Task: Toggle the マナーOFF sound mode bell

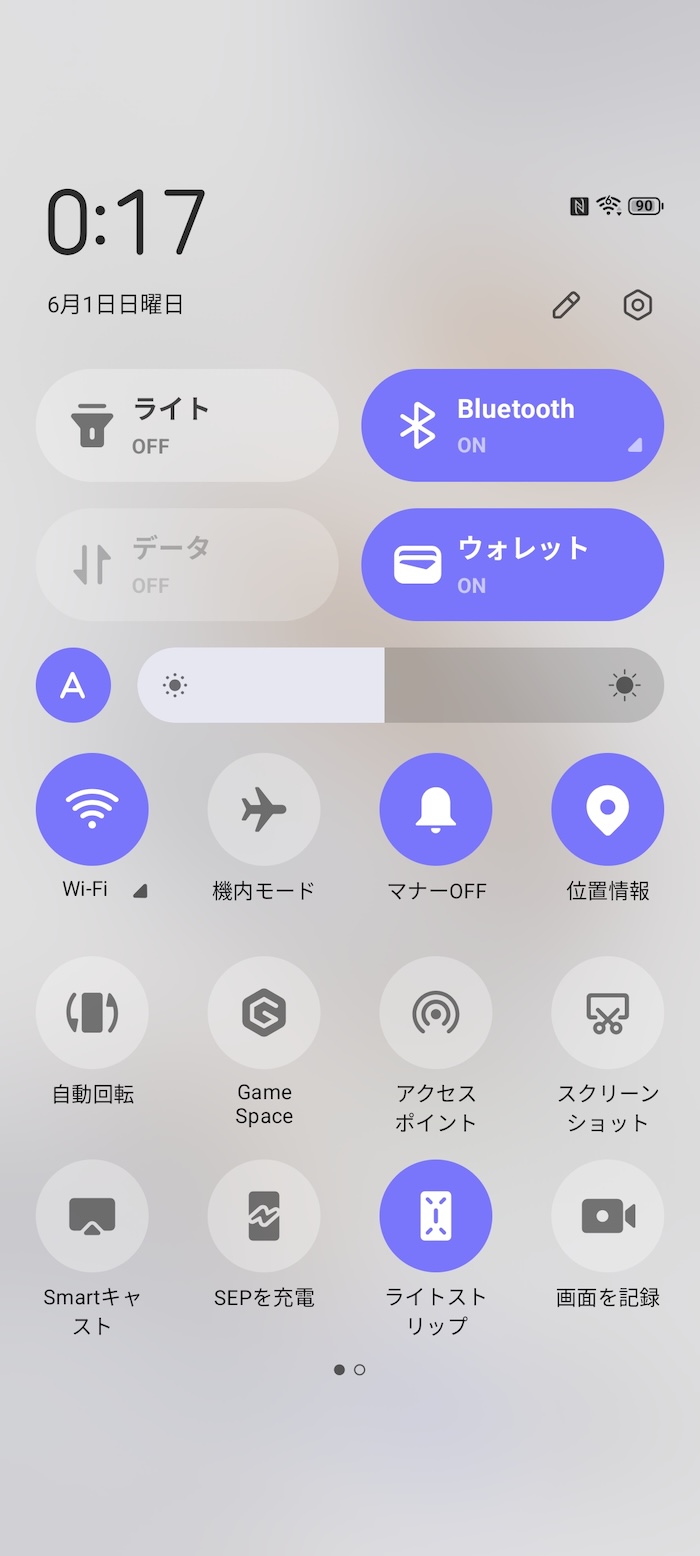Action: click(436, 809)
